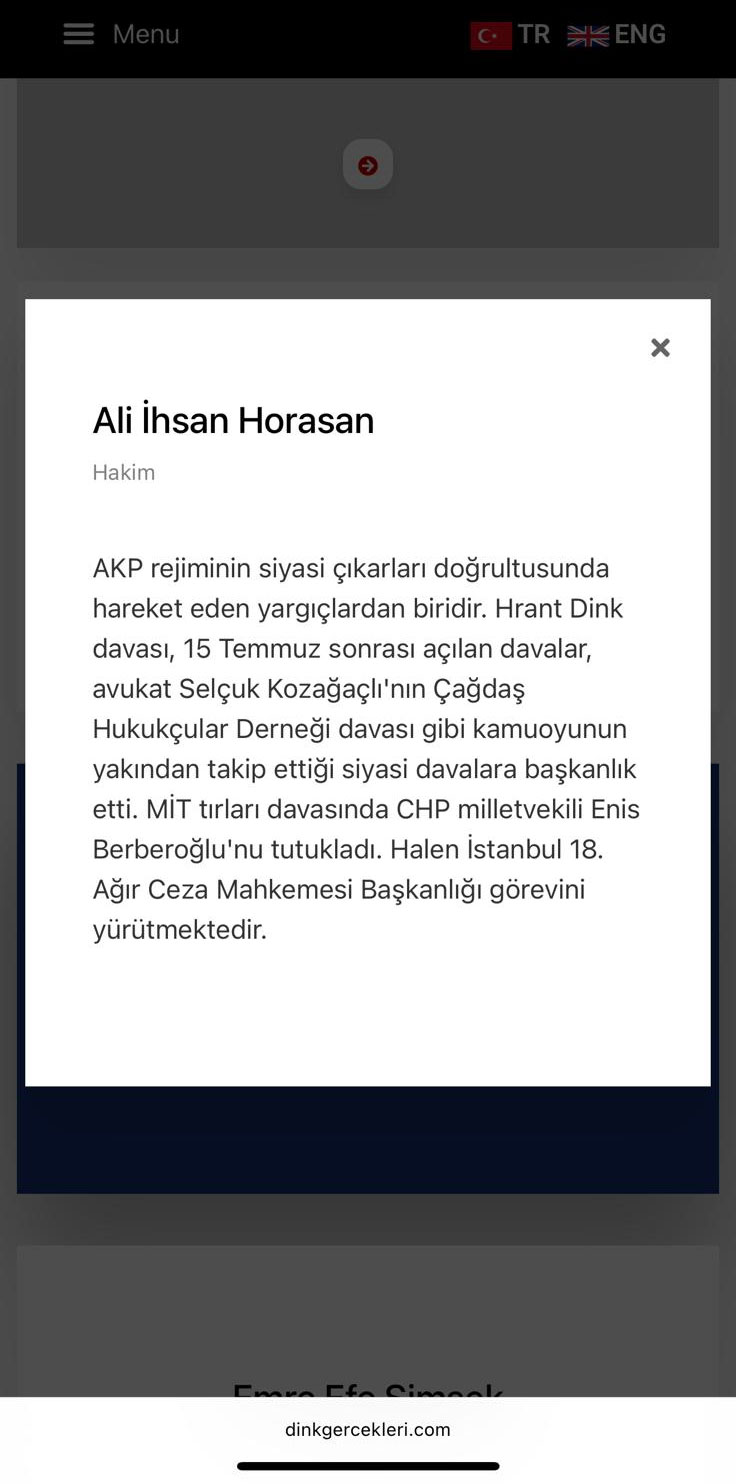Tap the dinkgercekleri.com address bar

tap(368, 1429)
